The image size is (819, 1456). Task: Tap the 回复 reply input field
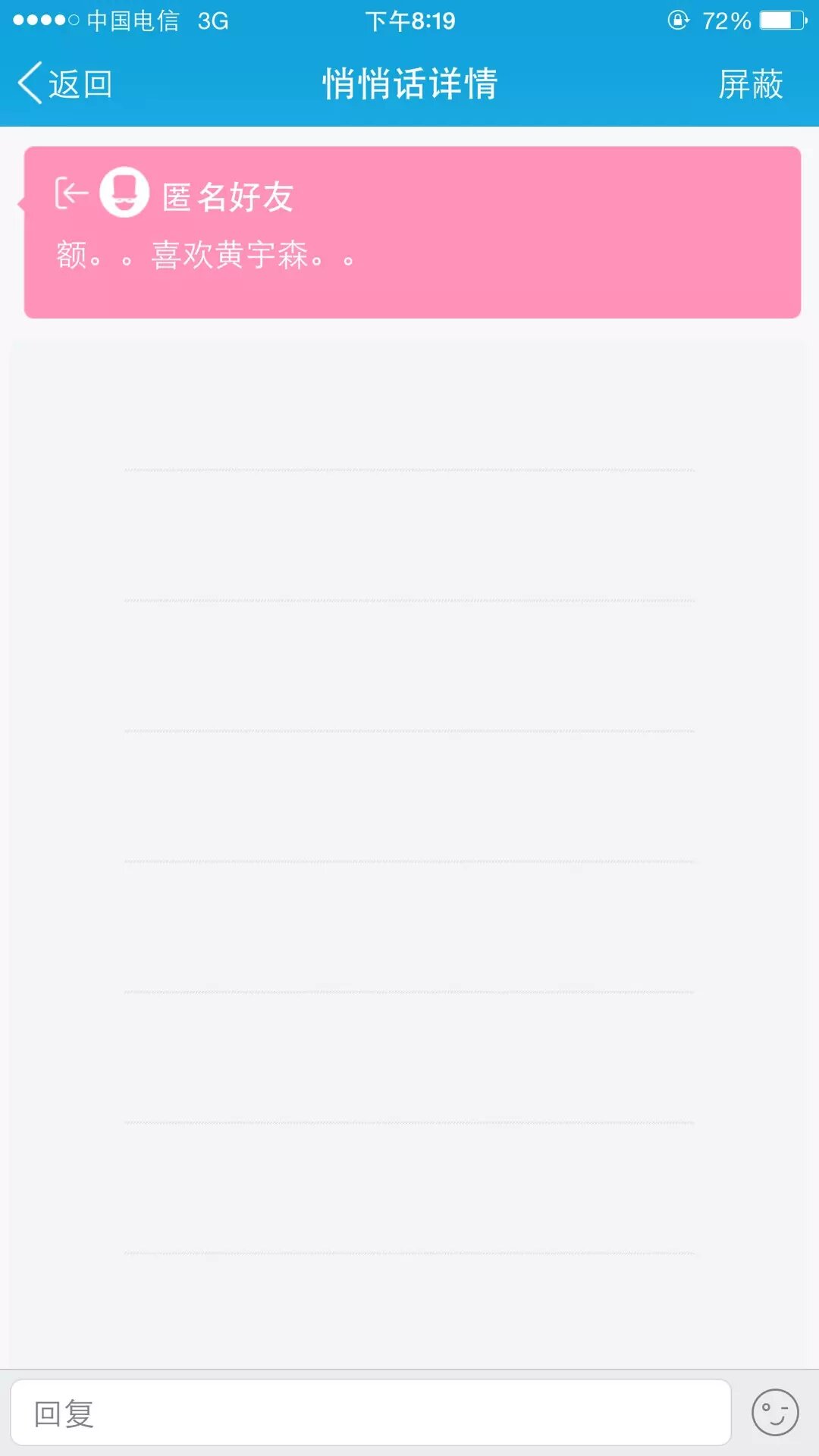click(x=370, y=1413)
